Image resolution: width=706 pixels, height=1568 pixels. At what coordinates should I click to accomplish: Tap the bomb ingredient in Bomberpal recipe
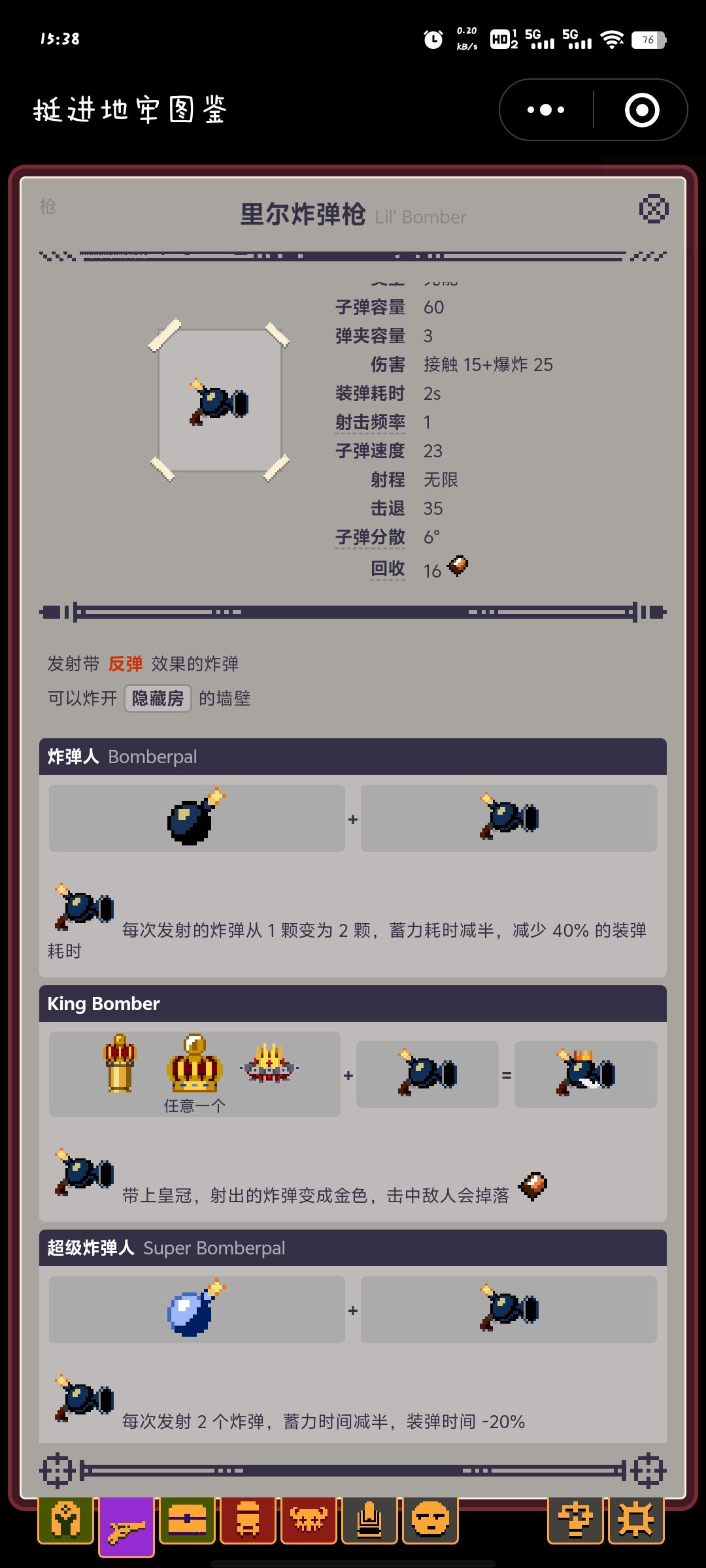[195, 818]
